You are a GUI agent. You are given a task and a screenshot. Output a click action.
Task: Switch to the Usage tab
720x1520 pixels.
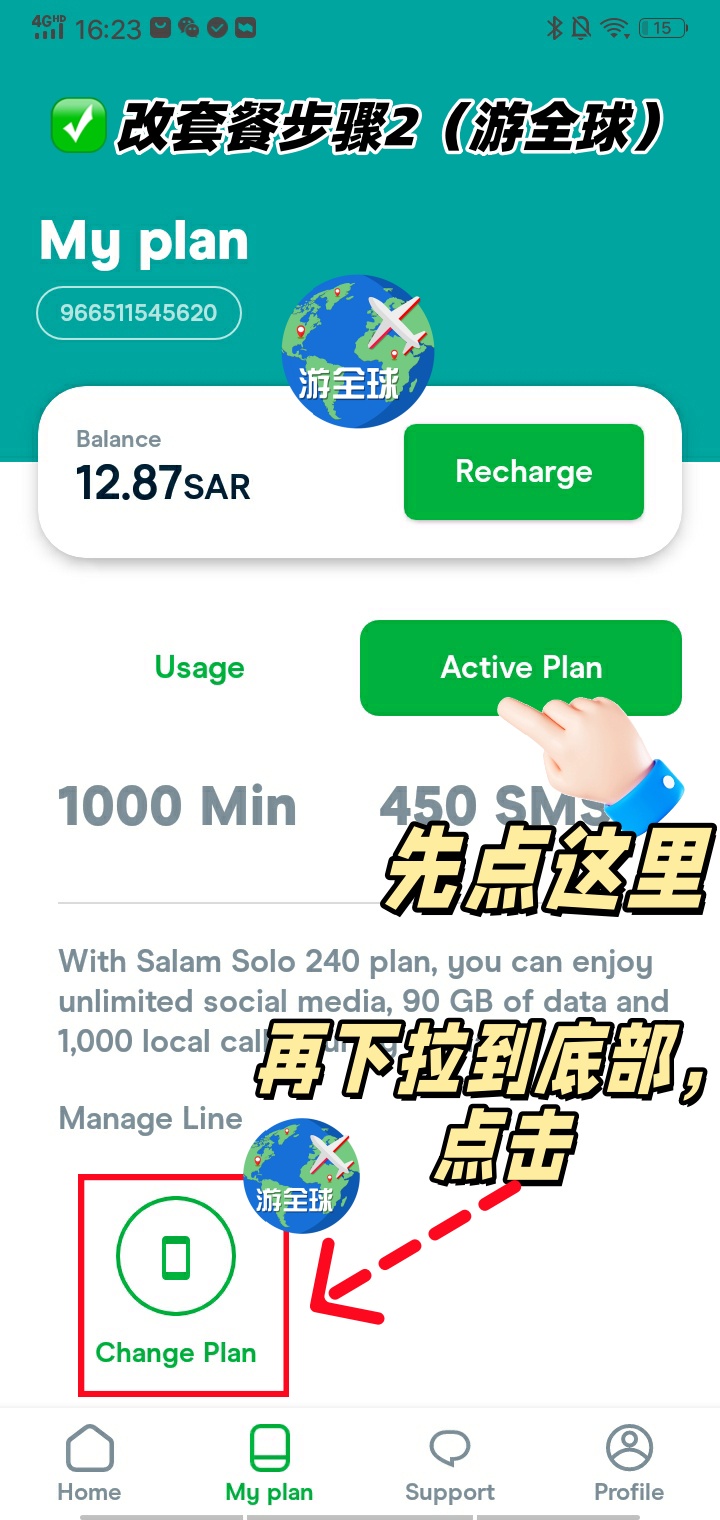pos(199,668)
